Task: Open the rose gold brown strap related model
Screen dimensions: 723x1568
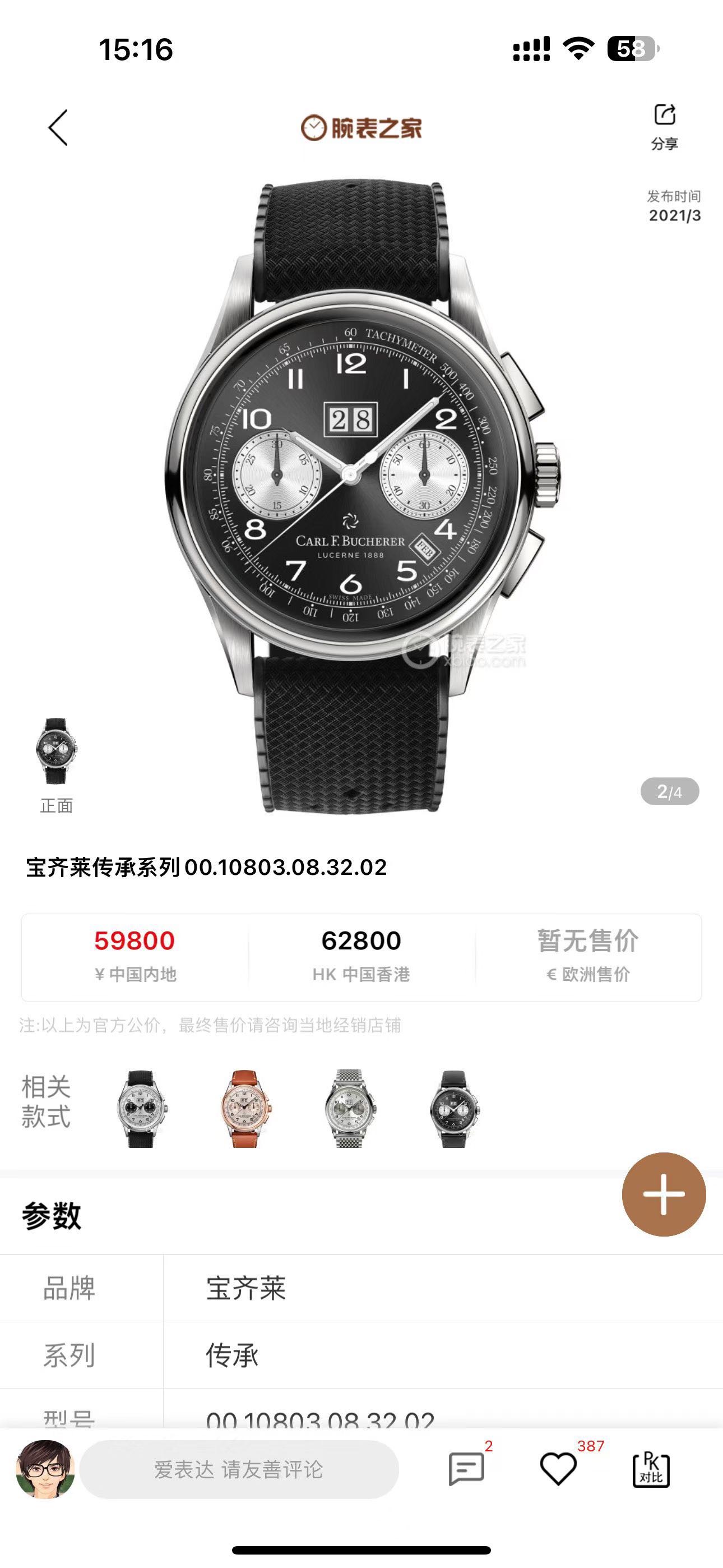Action: [245, 1109]
